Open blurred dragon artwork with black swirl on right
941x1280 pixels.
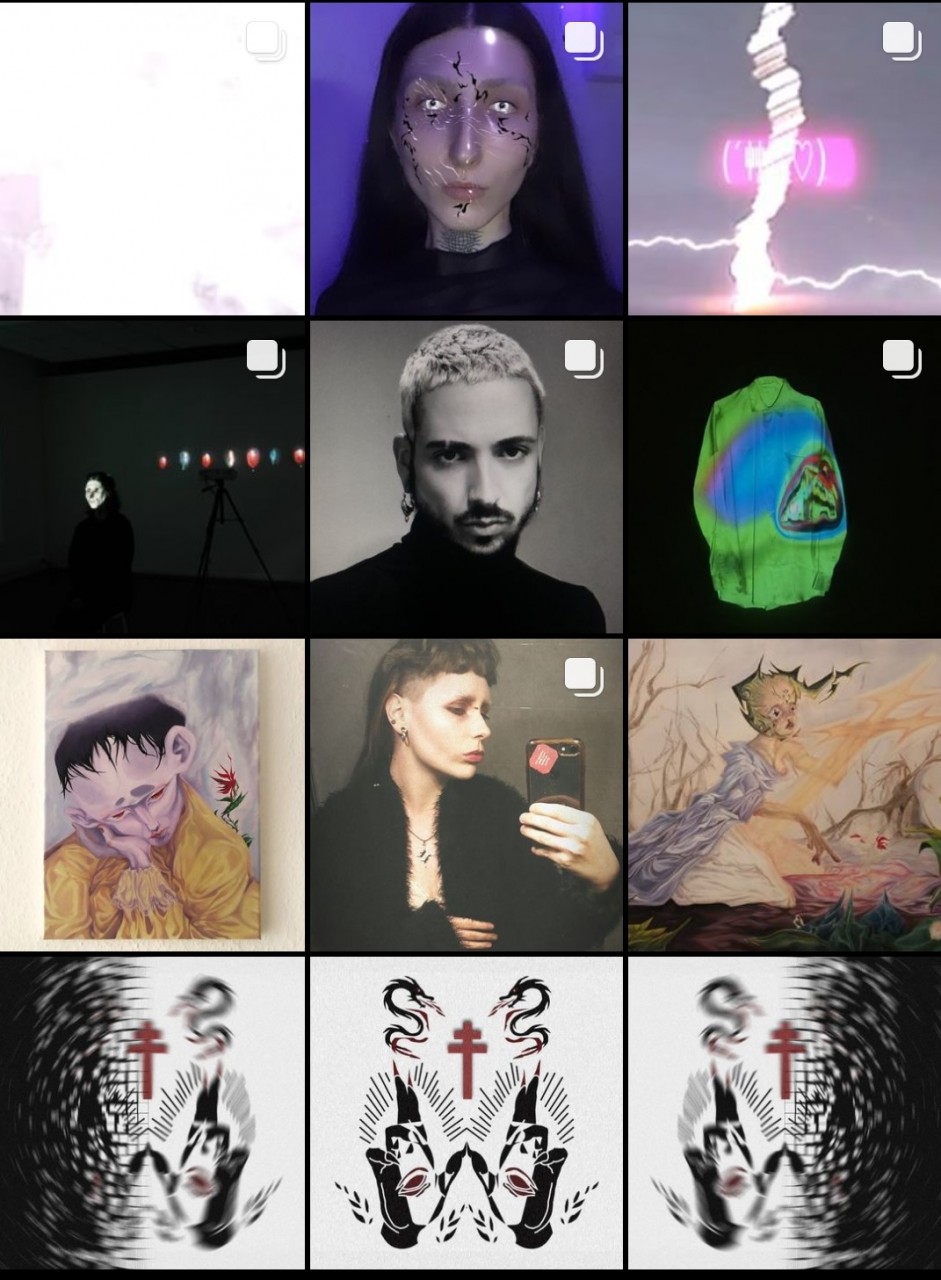pos(784,1112)
